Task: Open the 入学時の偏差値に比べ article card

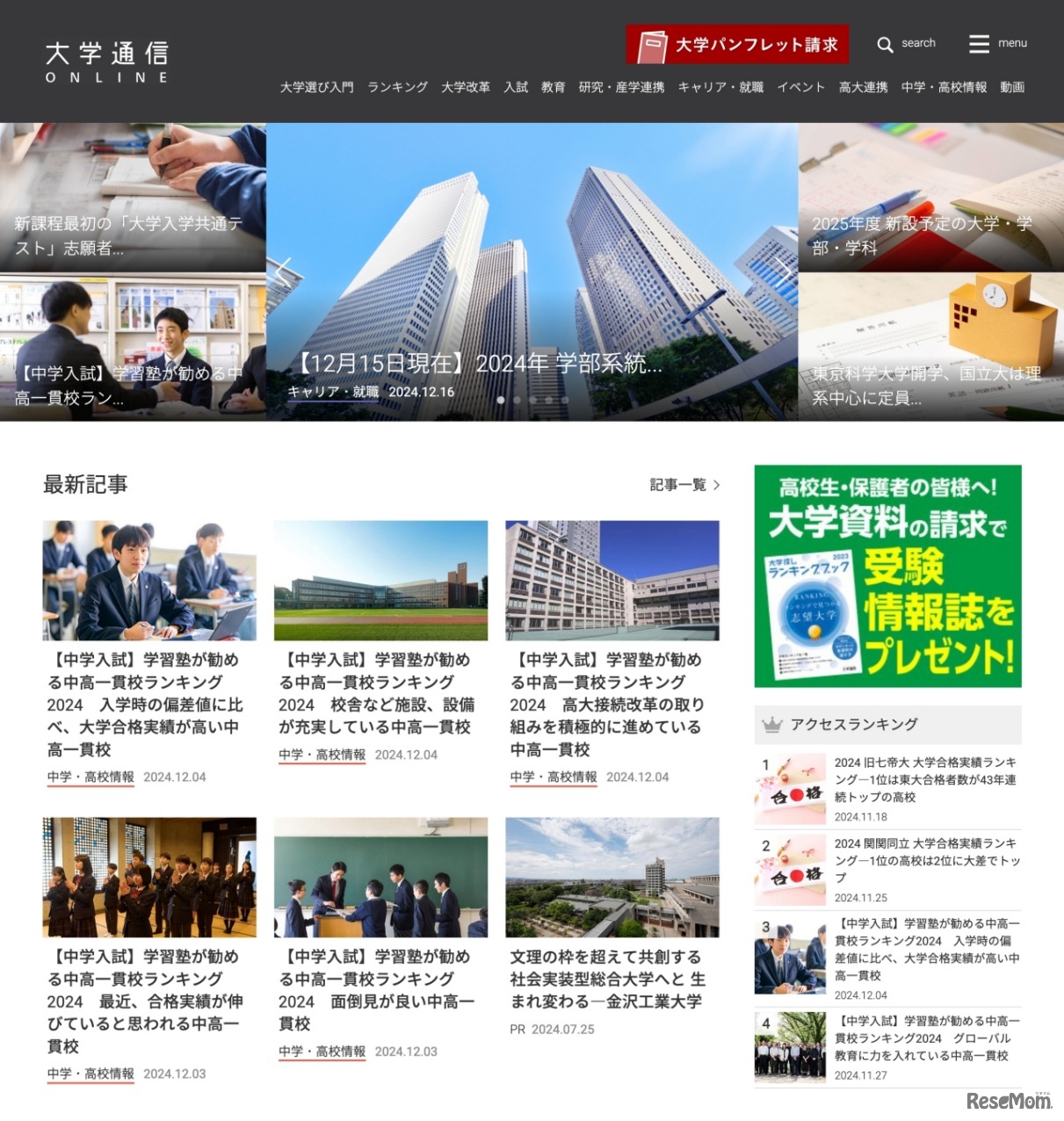Action: pos(146,704)
